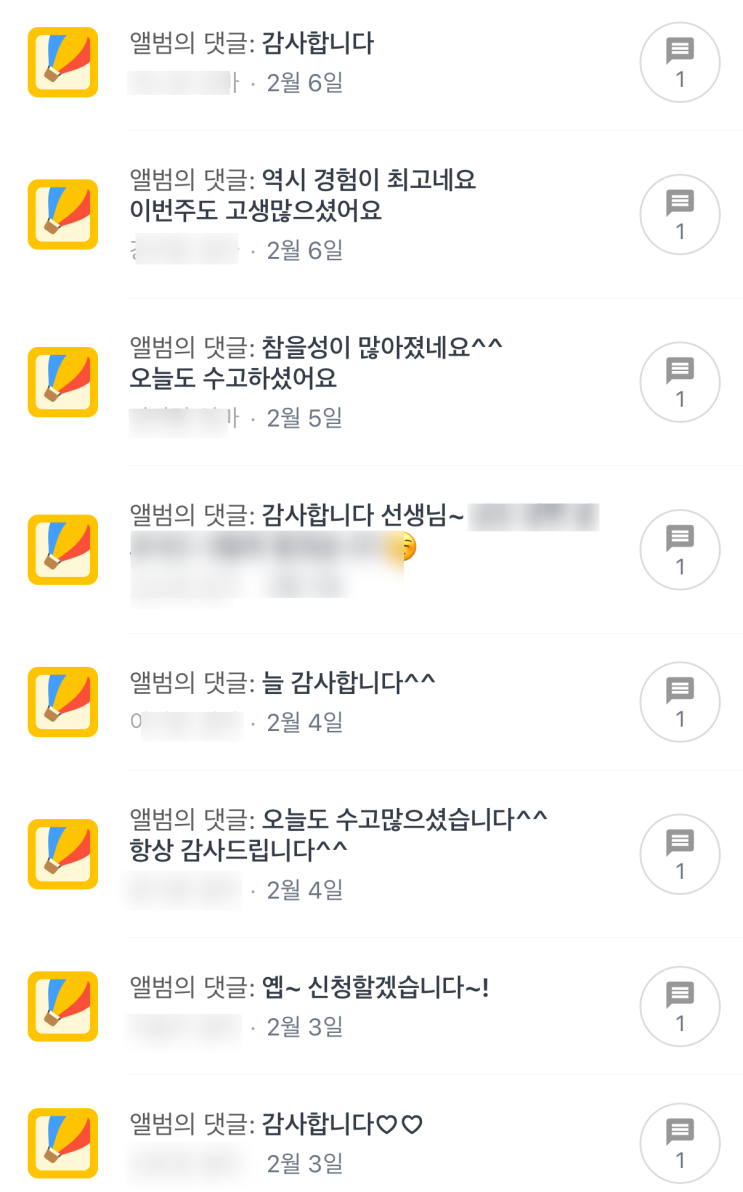Tap the reply bubble beside '옙~ 신청할겠습니다~!'

680,1007
